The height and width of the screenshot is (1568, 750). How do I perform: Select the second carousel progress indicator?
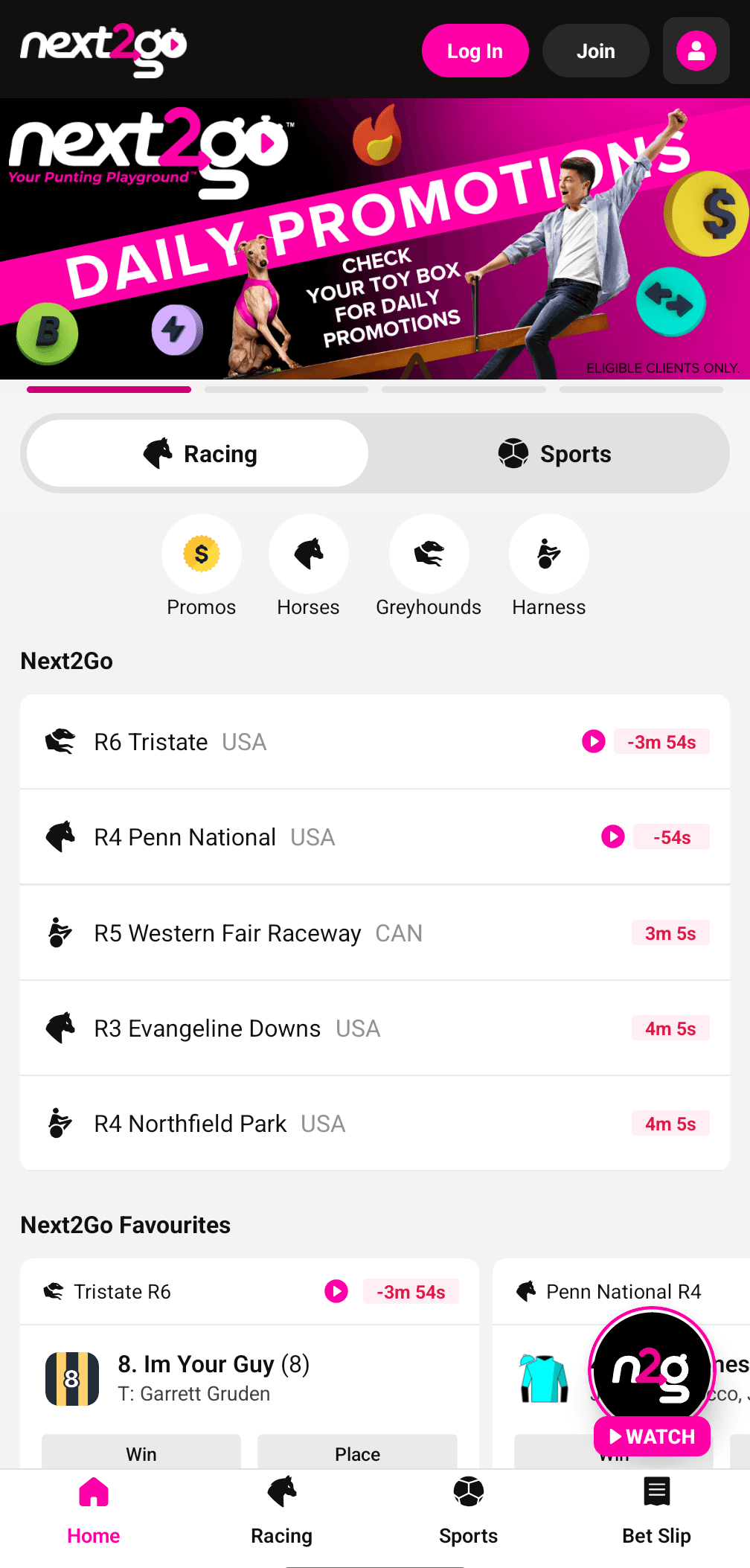coord(286,389)
